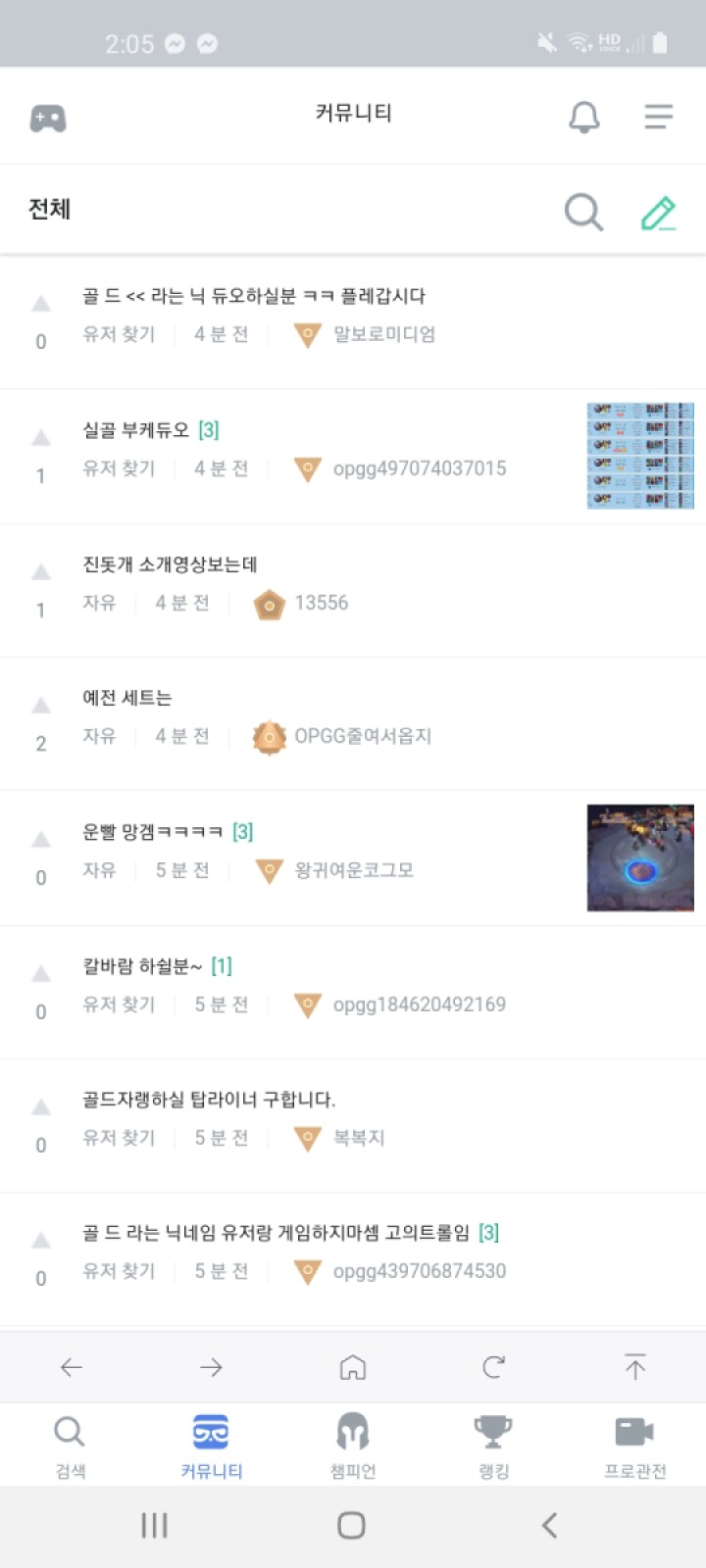The image size is (706, 1568).
Task: Open the hamburger menu
Action: point(659,117)
